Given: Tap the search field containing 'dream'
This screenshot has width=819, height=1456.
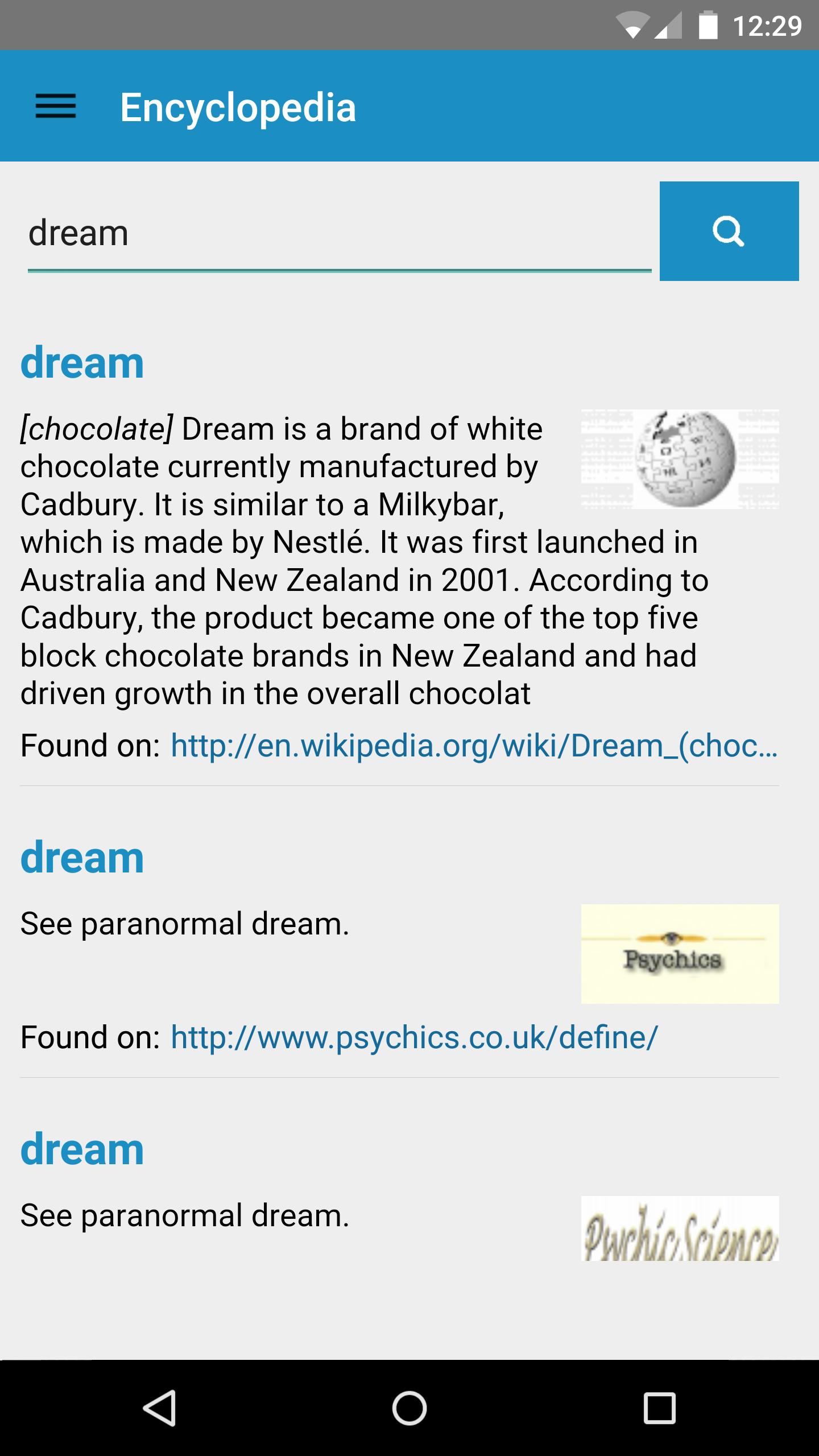Looking at the screenshot, I should [339, 233].
